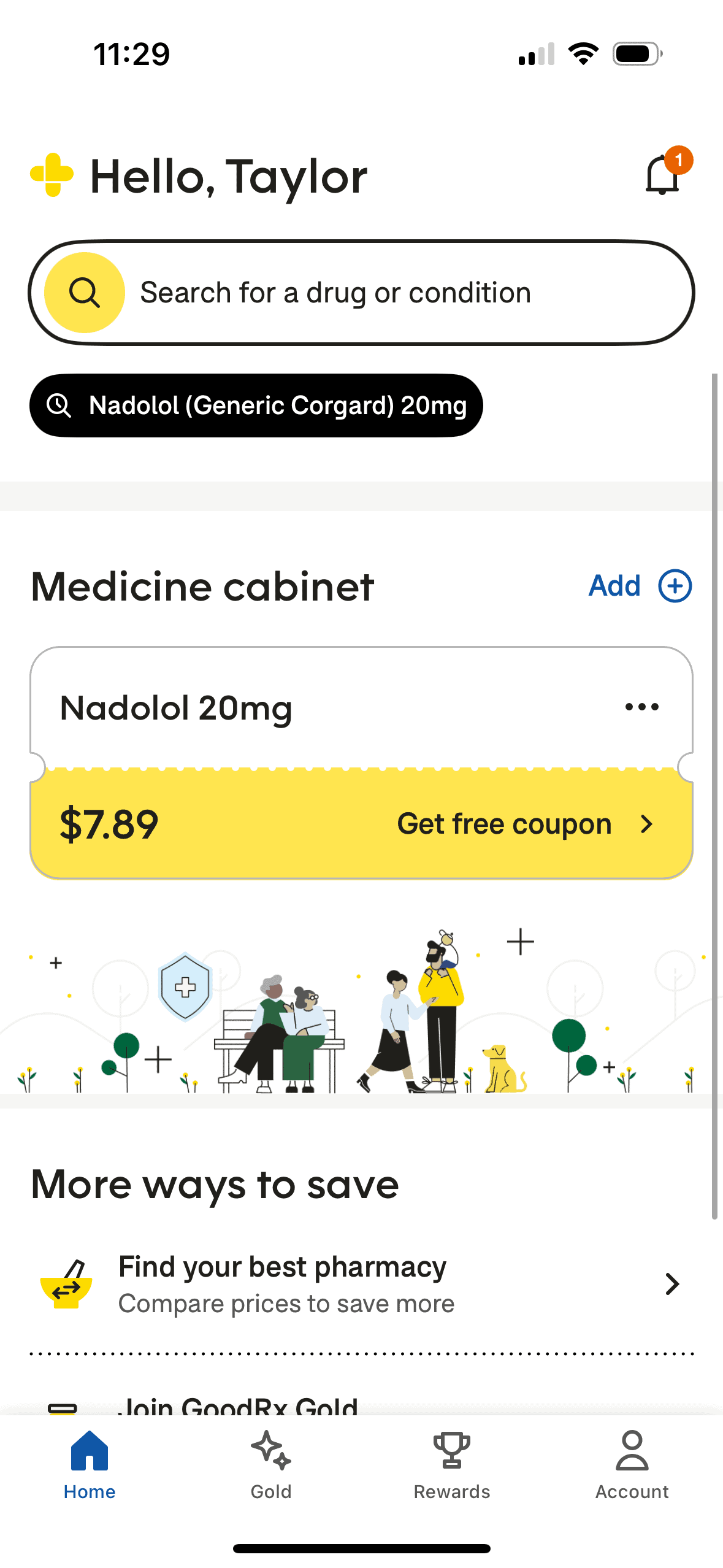Add a medication to Medicine cabinet

[640, 586]
